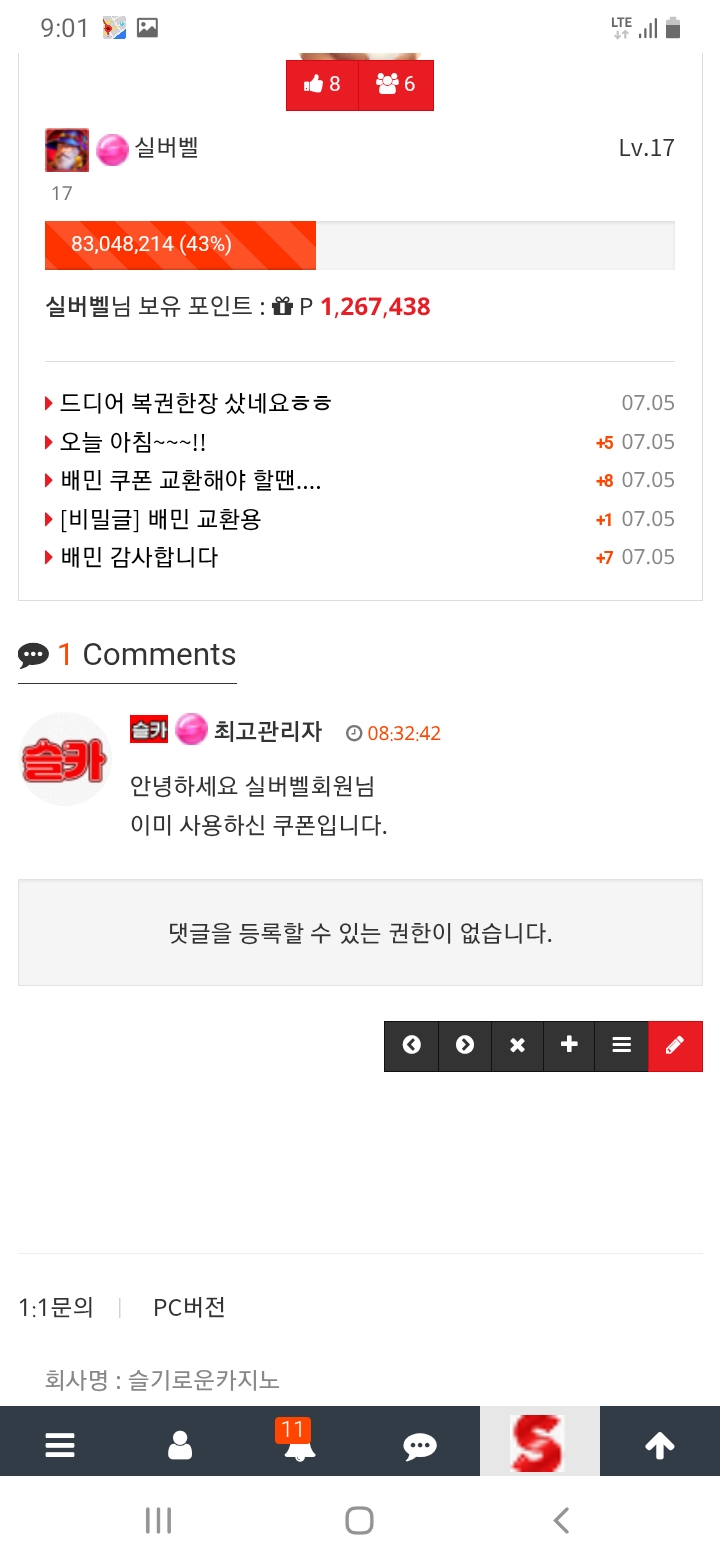Open notifications bell with 11 badge
This screenshot has height=1560, width=720.
point(298,1446)
